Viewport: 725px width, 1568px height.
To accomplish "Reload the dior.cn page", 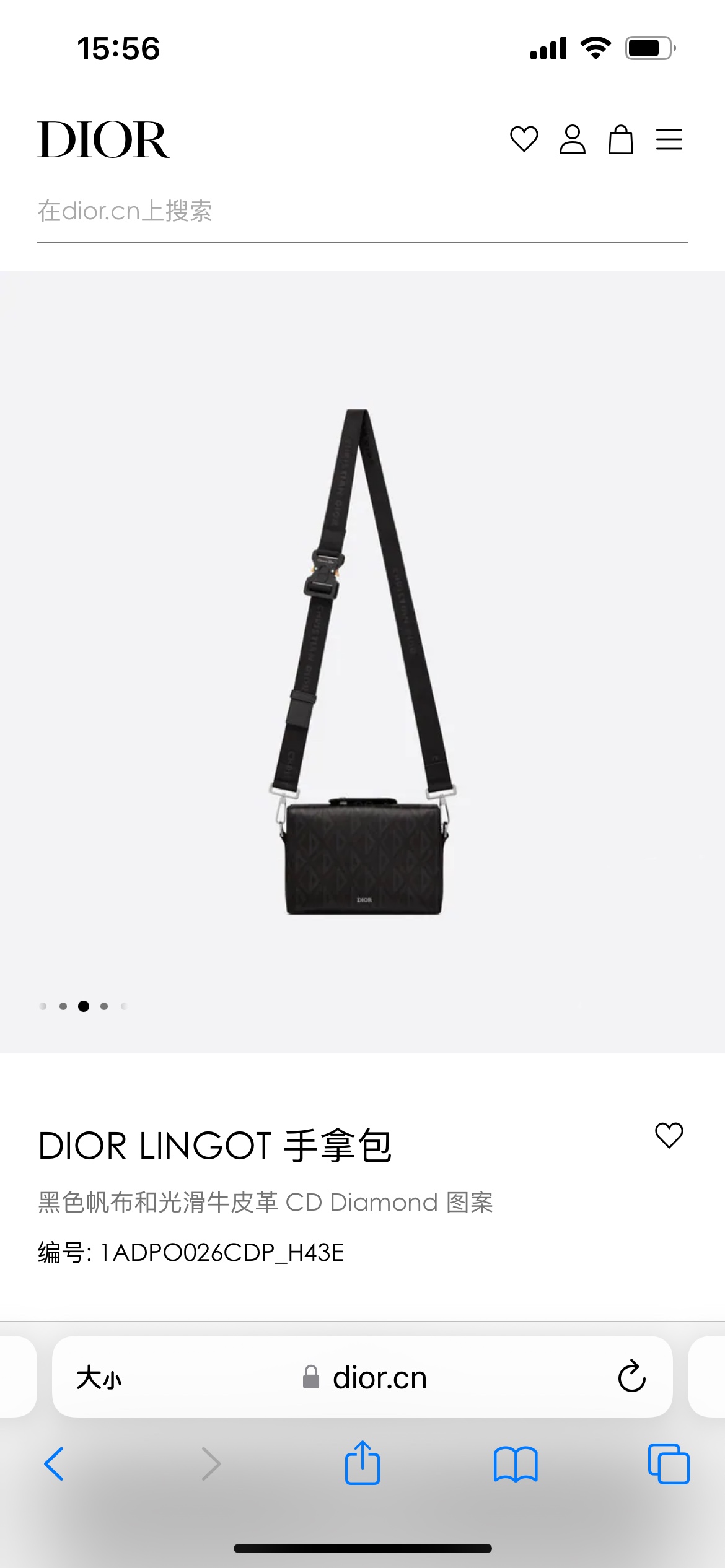I will coord(631,1376).
